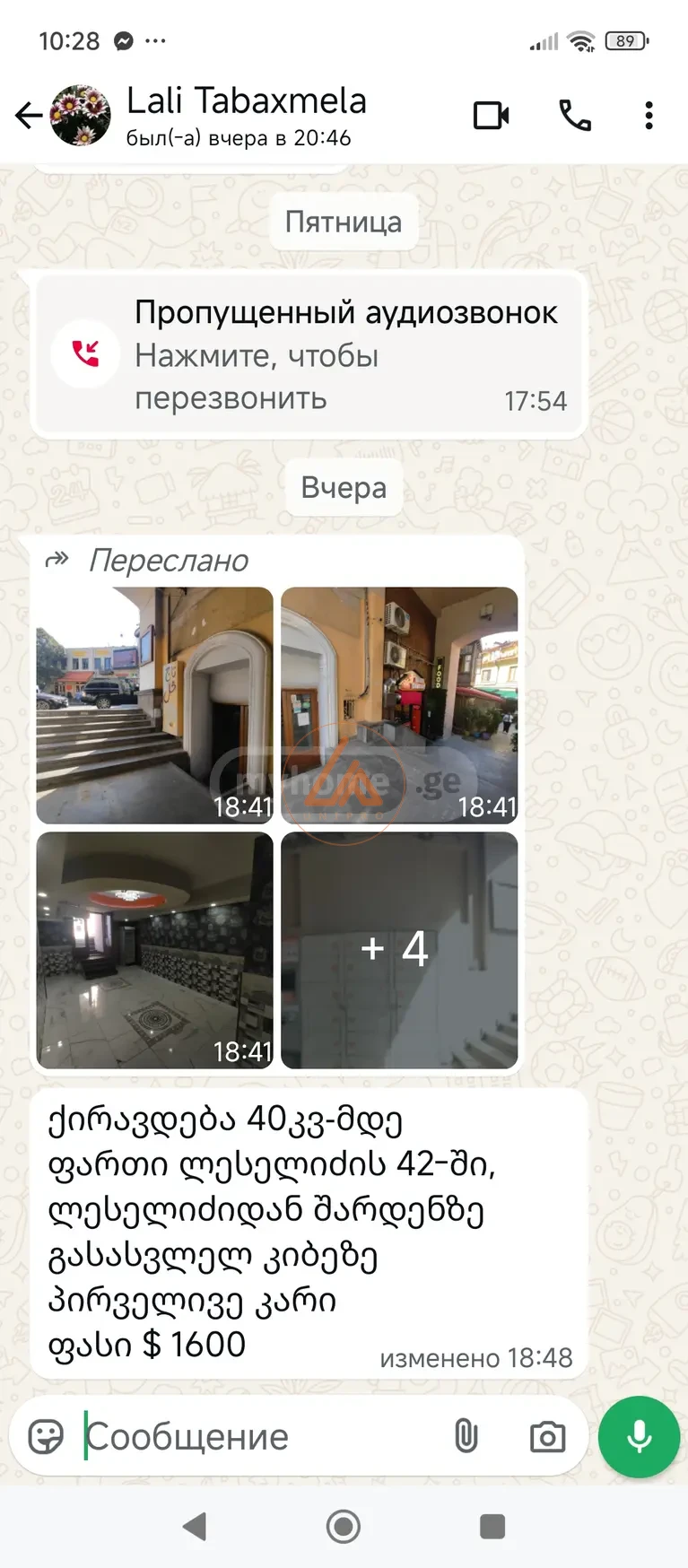Image resolution: width=688 pixels, height=1568 pixels.
Task: View the +4 more forwarded photos
Action: (399, 950)
